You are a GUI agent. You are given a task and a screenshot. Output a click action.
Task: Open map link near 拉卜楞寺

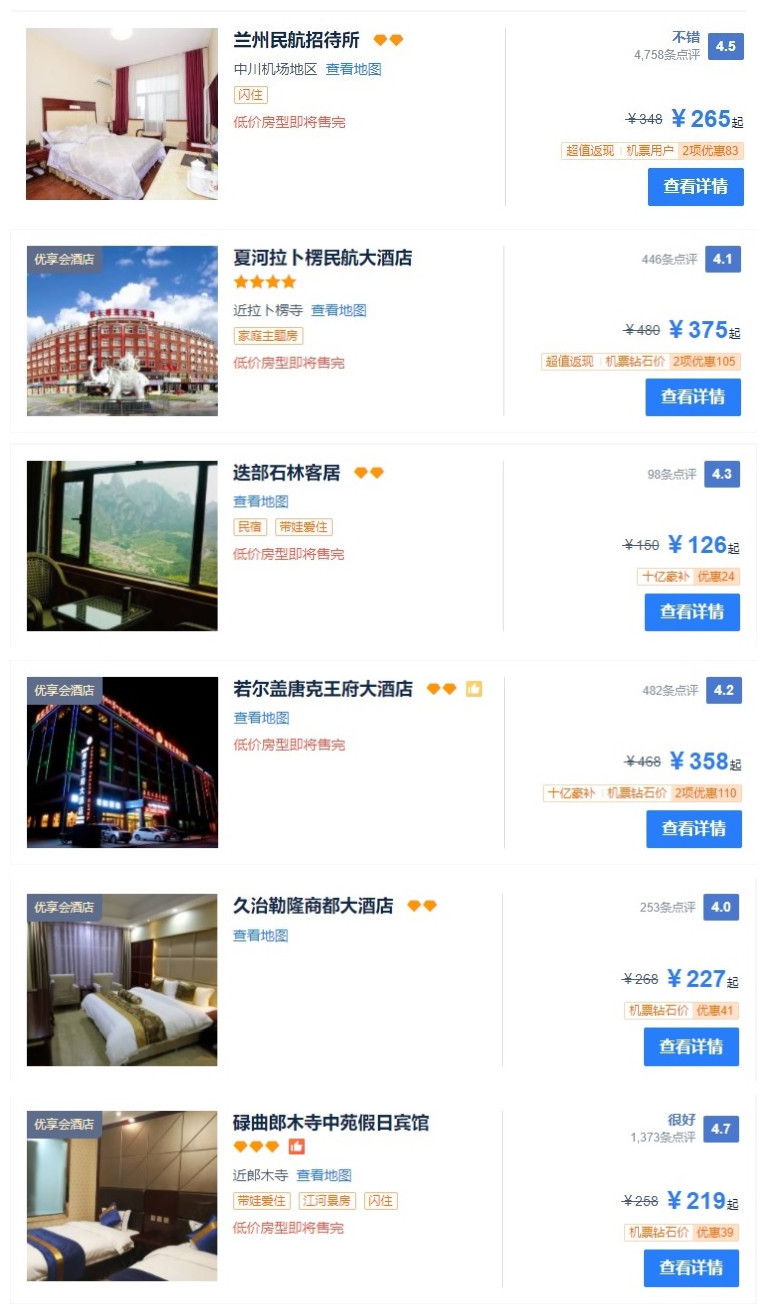(338, 310)
